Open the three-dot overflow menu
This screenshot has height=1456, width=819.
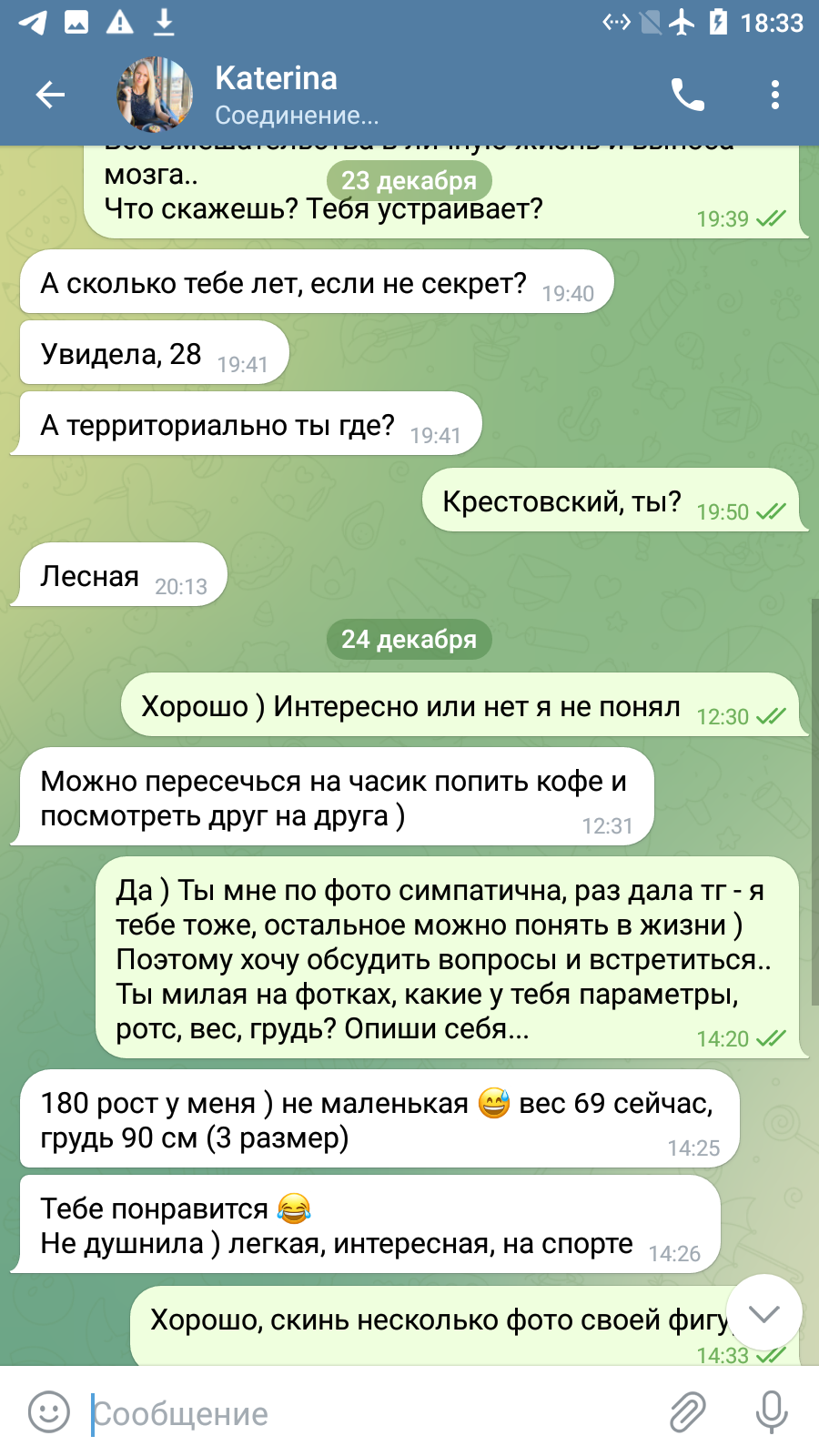(775, 95)
